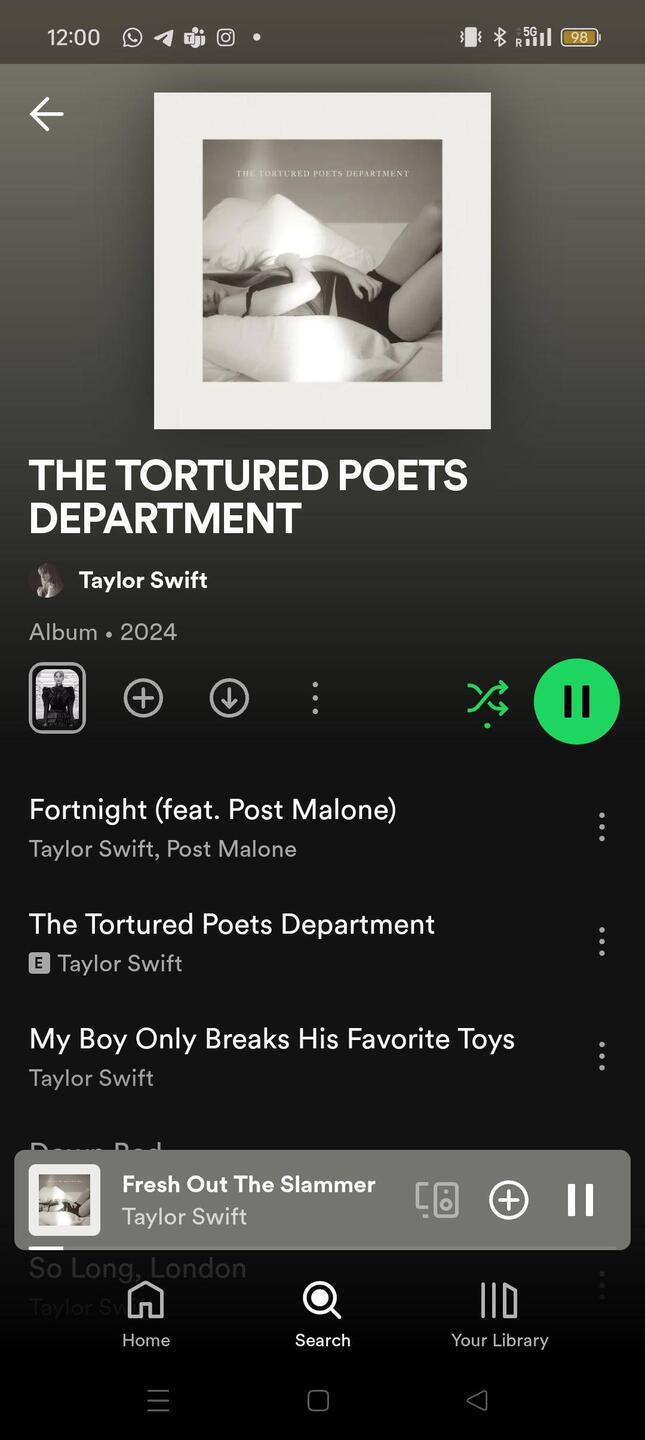The image size is (645, 1440).
Task: Open the album's three-dot options menu
Action: [315, 698]
